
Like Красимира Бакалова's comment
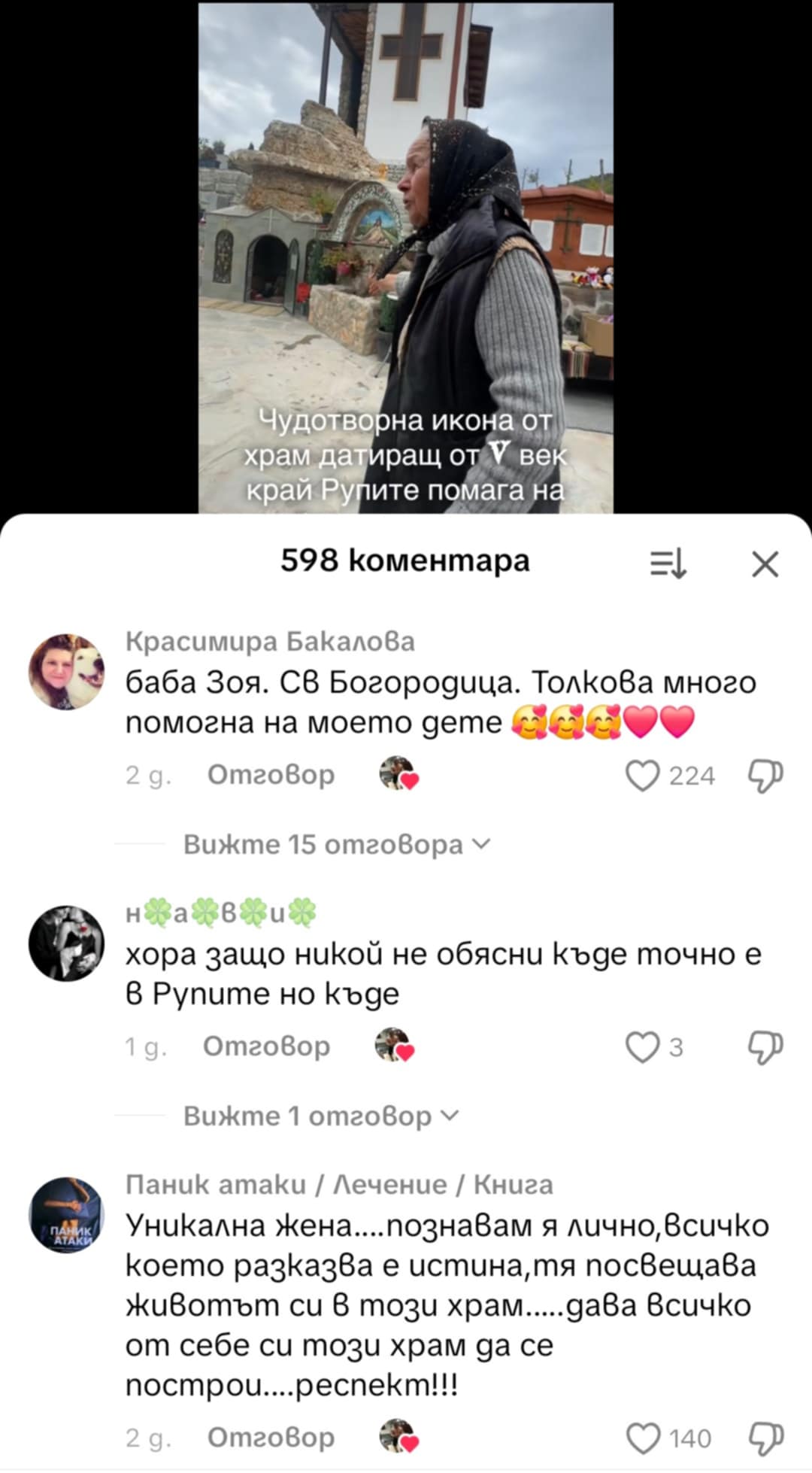pyautogui.click(x=643, y=776)
